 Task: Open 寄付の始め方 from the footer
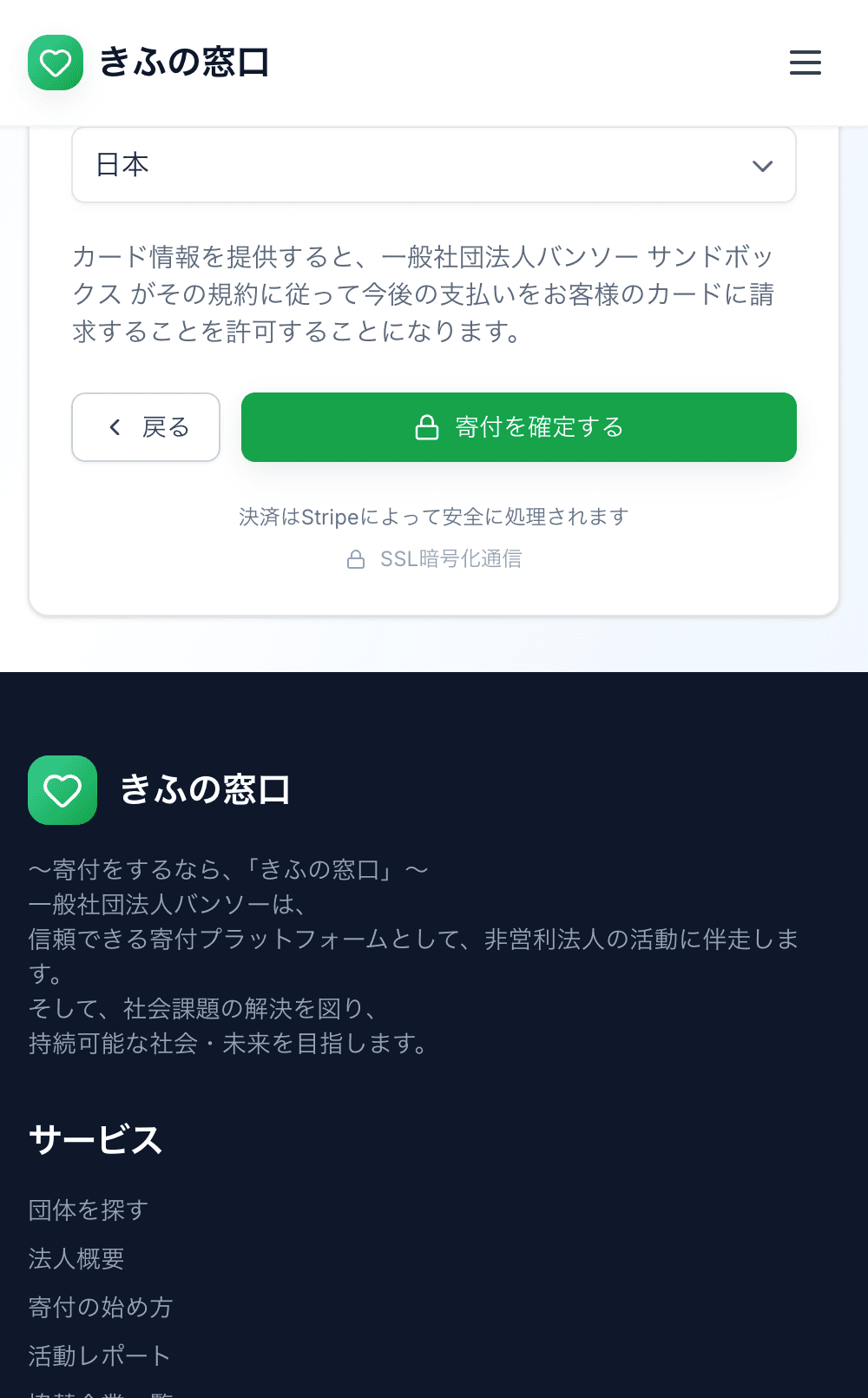(x=101, y=1307)
